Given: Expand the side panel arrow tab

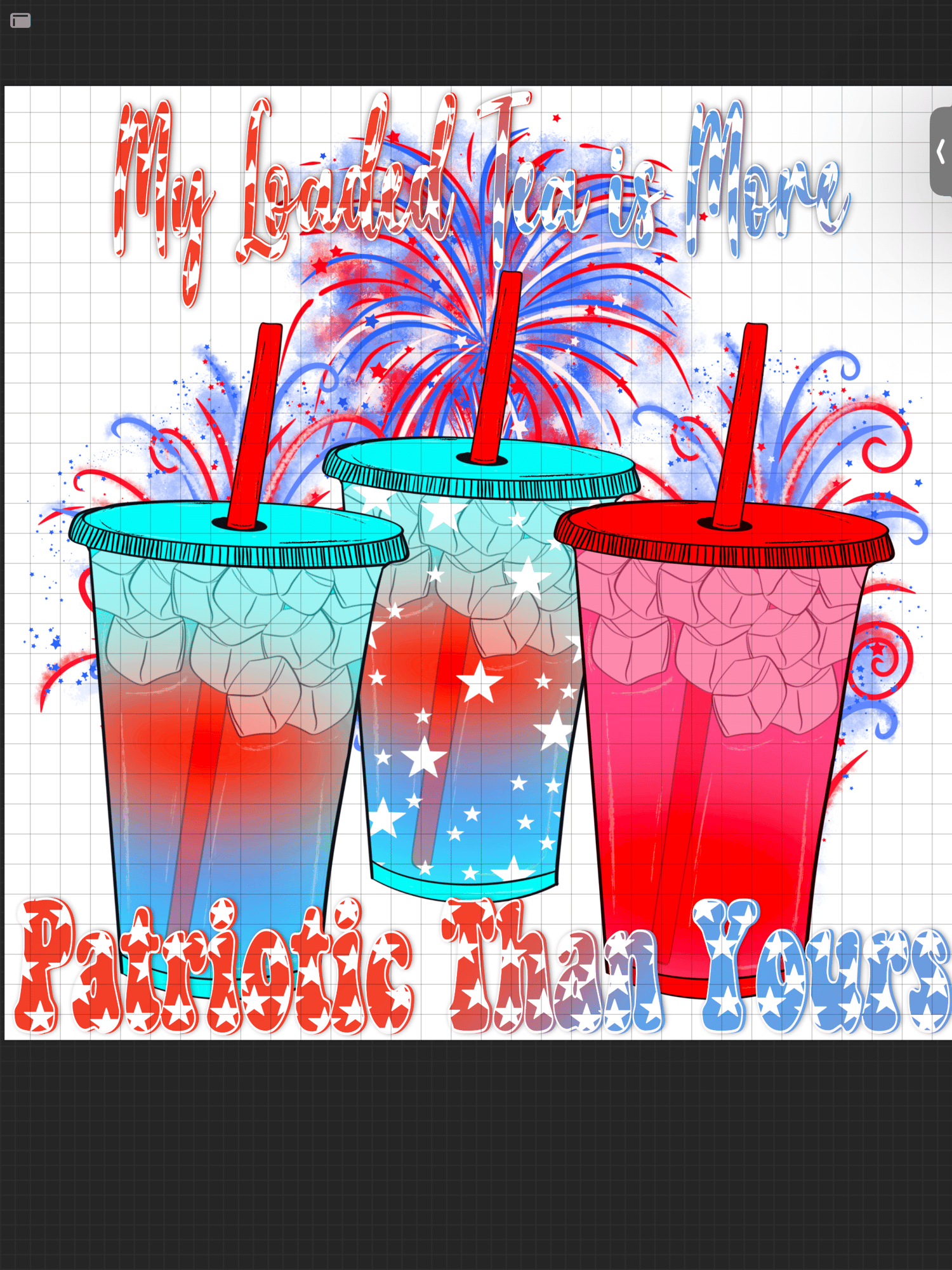Looking at the screenshot, I should click(941, 152).
